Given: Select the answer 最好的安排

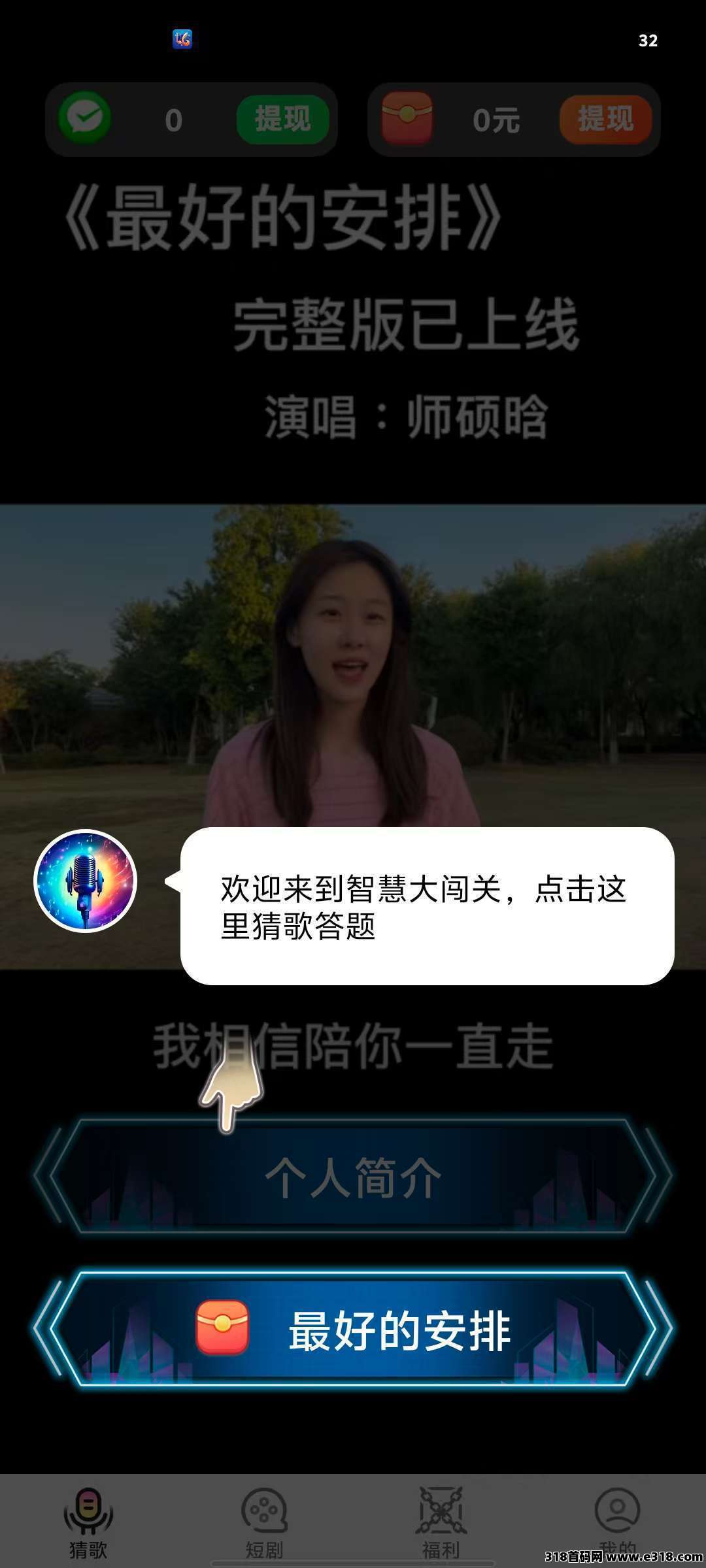Looking at the screenshot, I should coord(353,1331).
